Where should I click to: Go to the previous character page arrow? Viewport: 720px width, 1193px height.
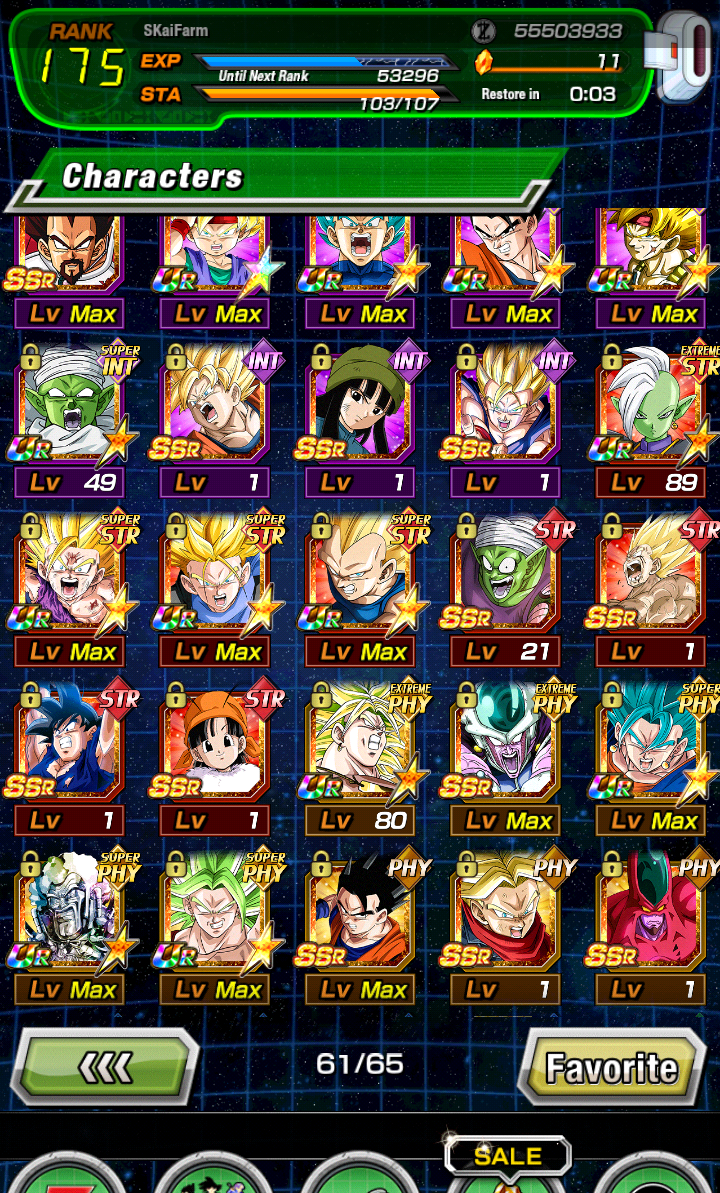[x=104, y=1067]
